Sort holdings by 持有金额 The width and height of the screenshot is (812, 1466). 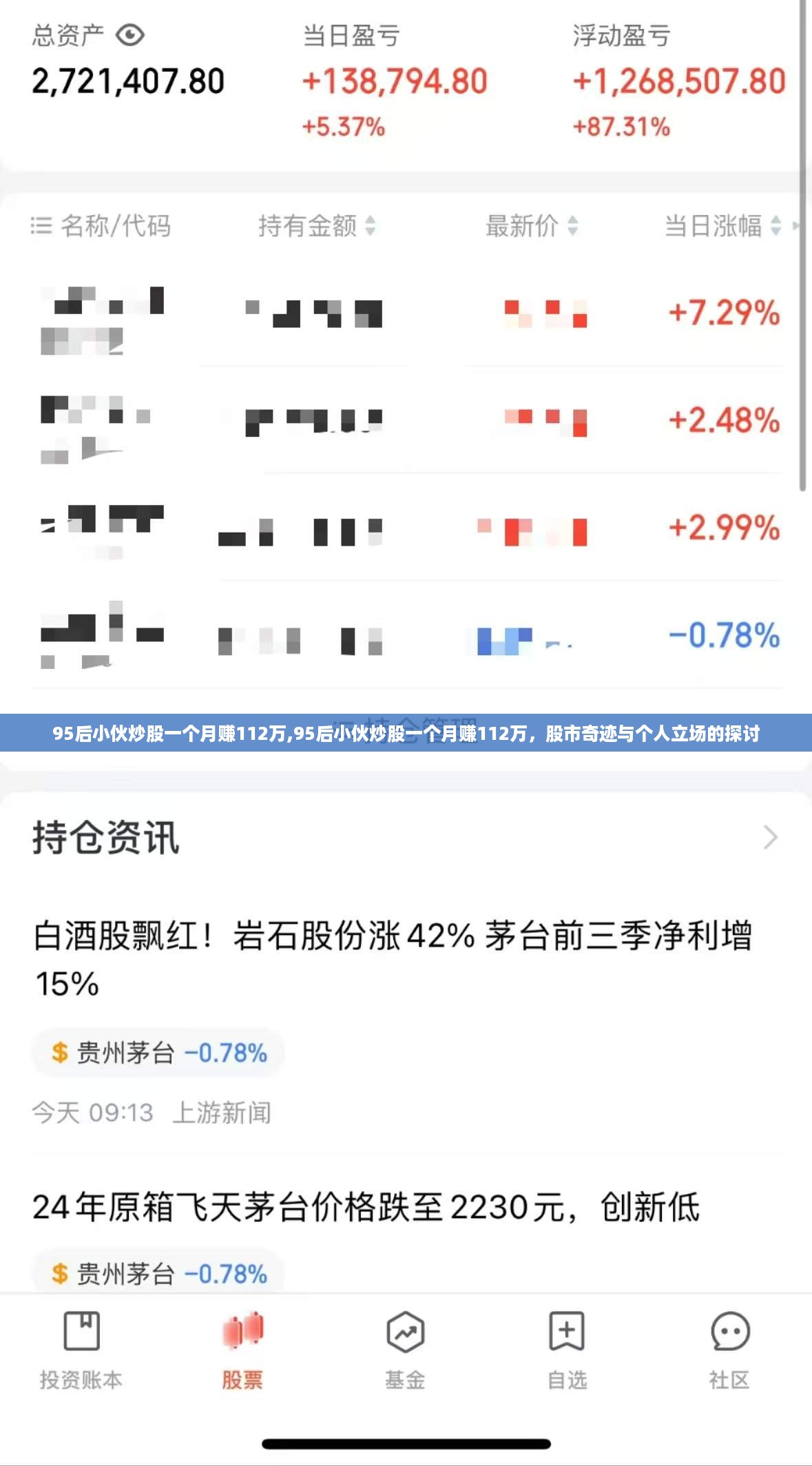317,225
